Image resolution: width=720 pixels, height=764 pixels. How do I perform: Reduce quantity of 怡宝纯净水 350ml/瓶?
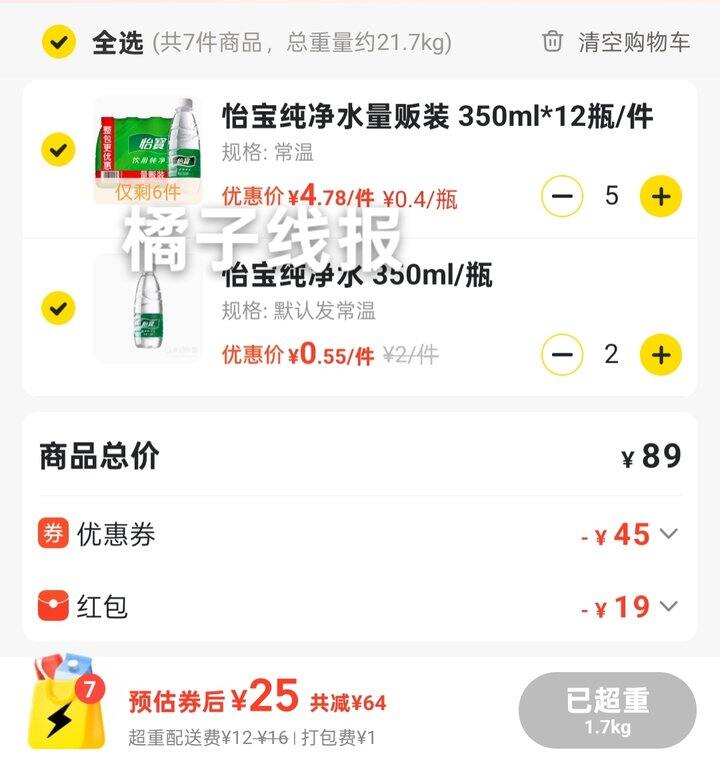562,354
